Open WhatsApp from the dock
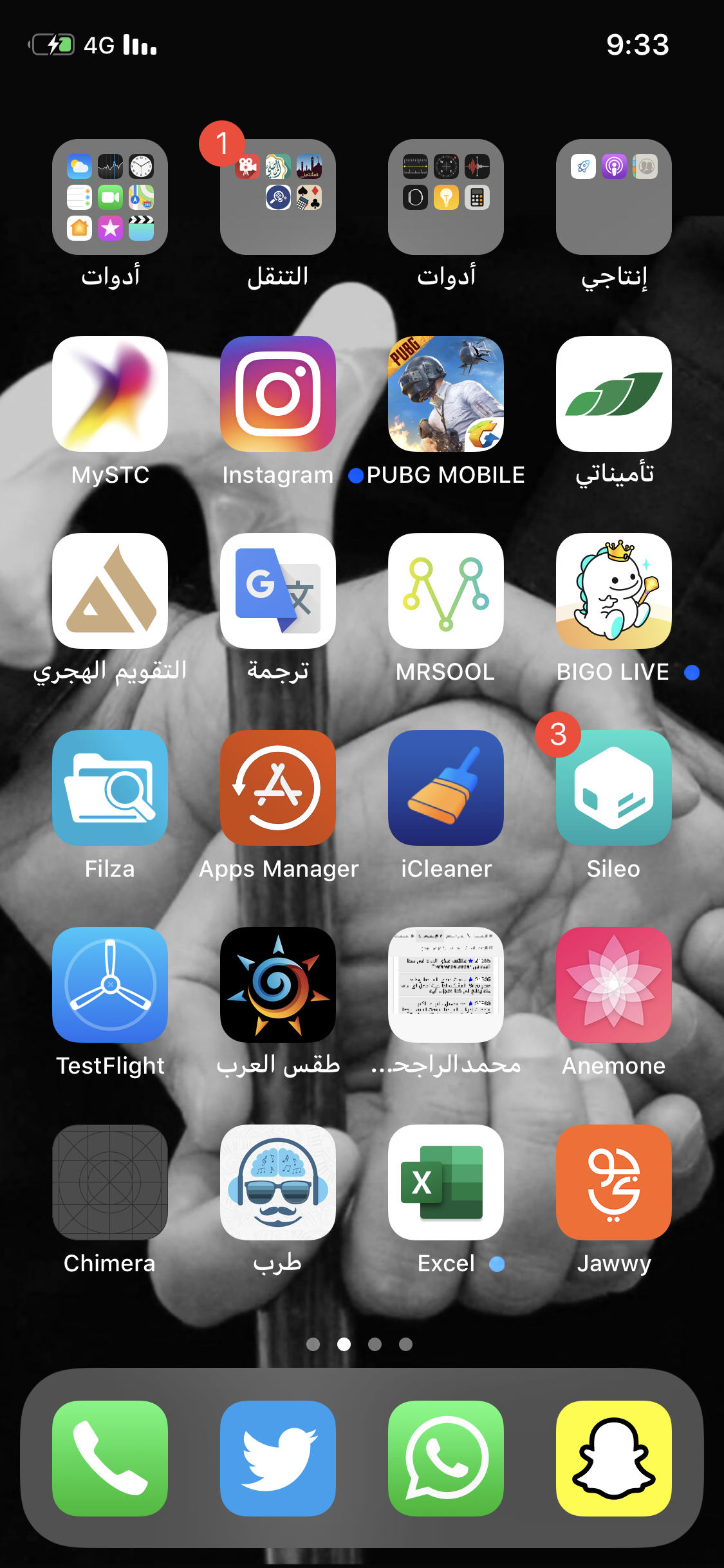724x1568 pixels. click(x=446, y=1458)
